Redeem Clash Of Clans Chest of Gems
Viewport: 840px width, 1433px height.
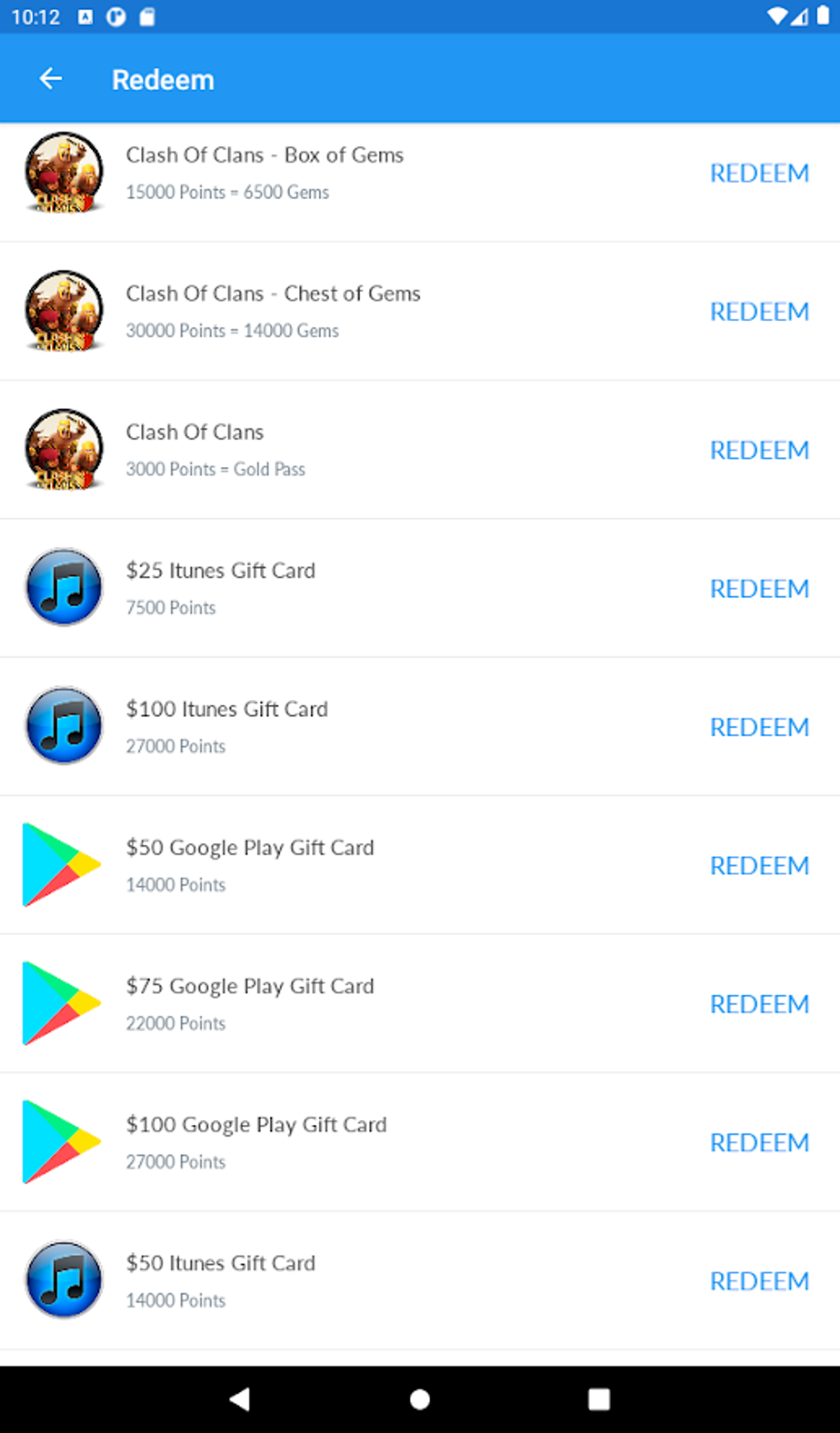pos(759,311)
